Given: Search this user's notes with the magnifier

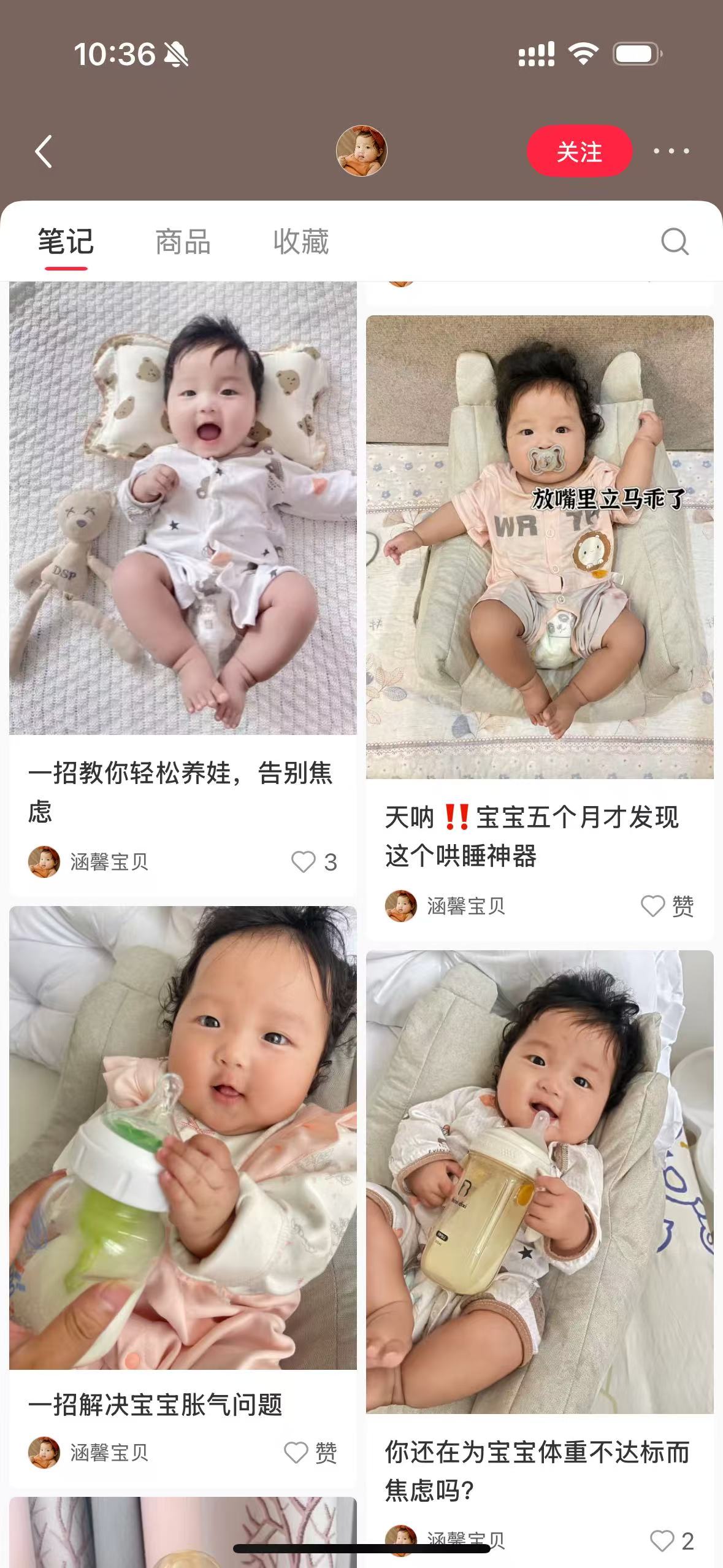Looking at the screenshot, I should tap(675, 241).
